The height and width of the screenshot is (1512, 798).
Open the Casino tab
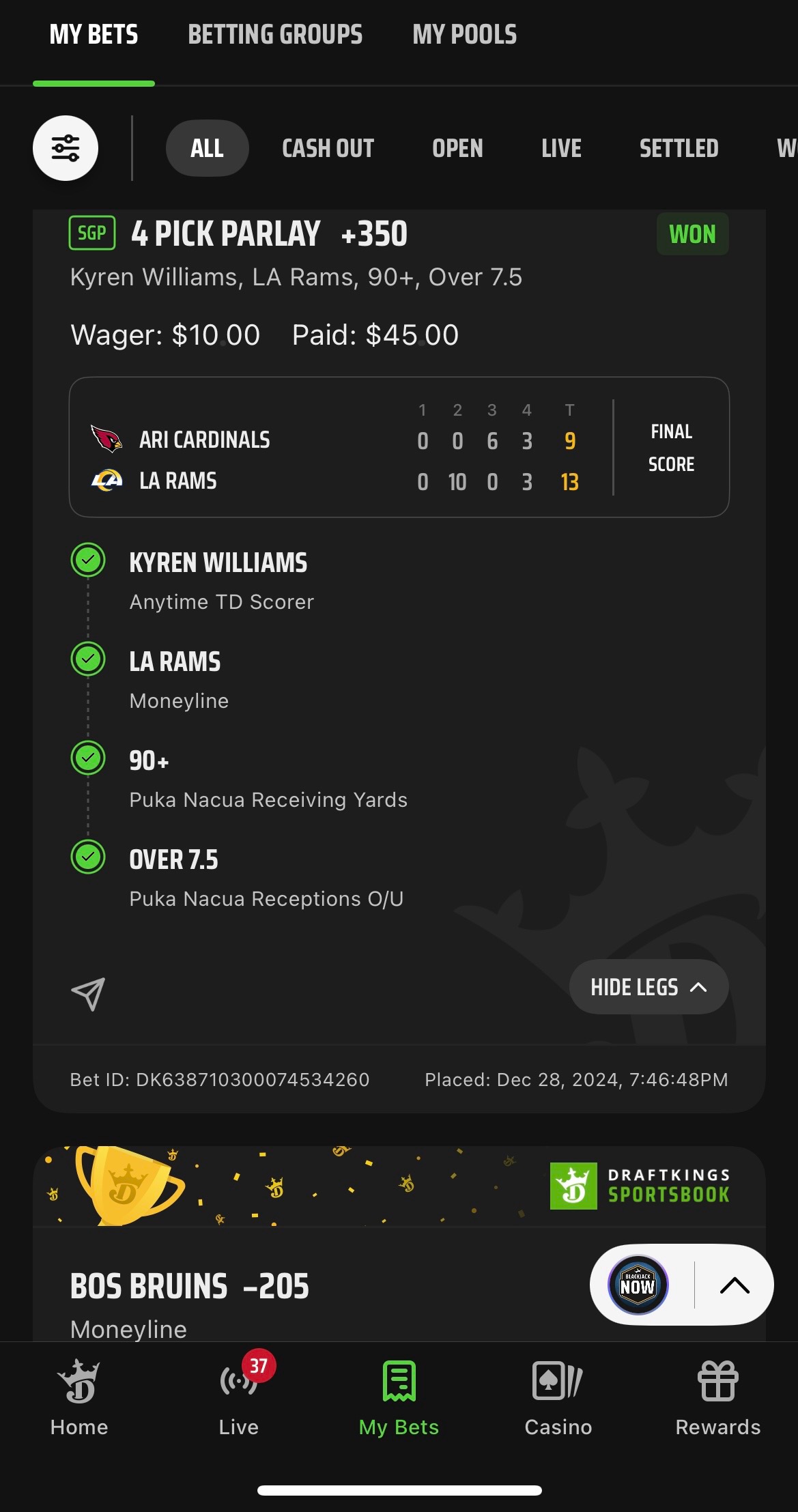558,1397
